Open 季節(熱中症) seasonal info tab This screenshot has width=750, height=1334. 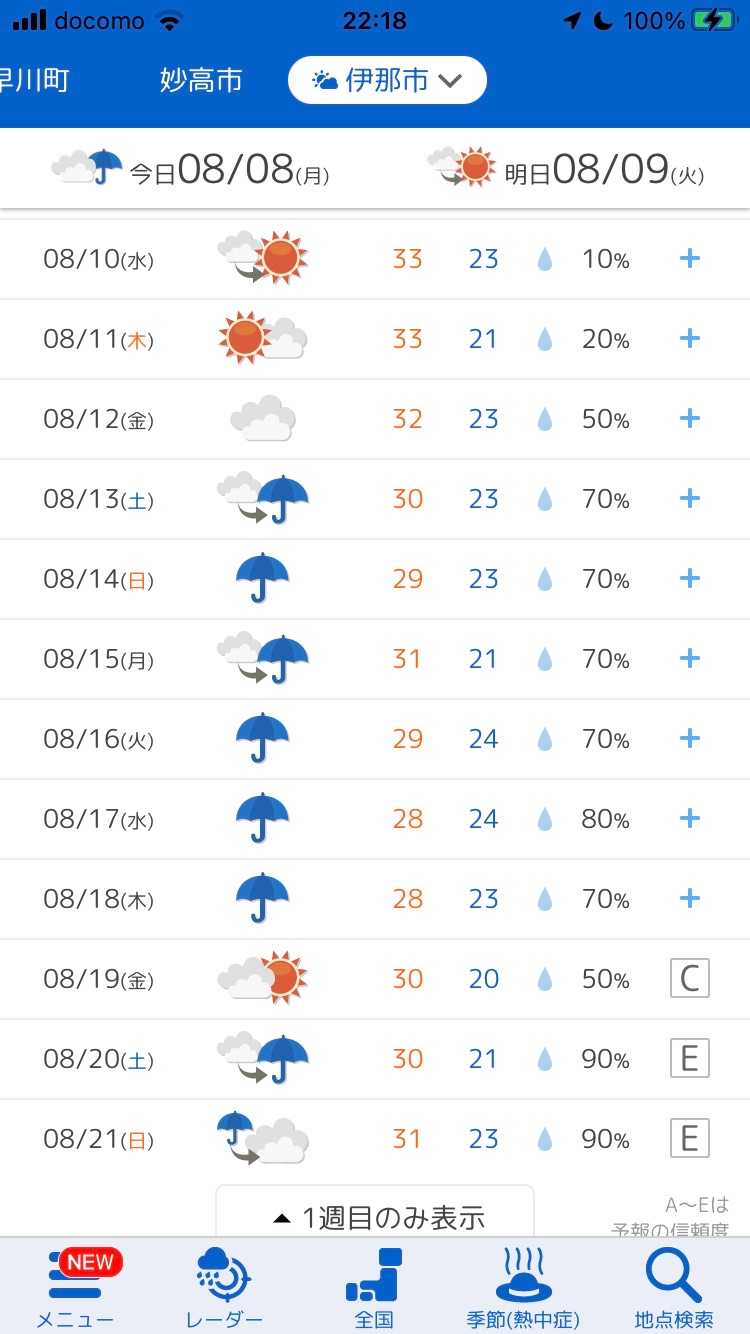point(523,1288)
